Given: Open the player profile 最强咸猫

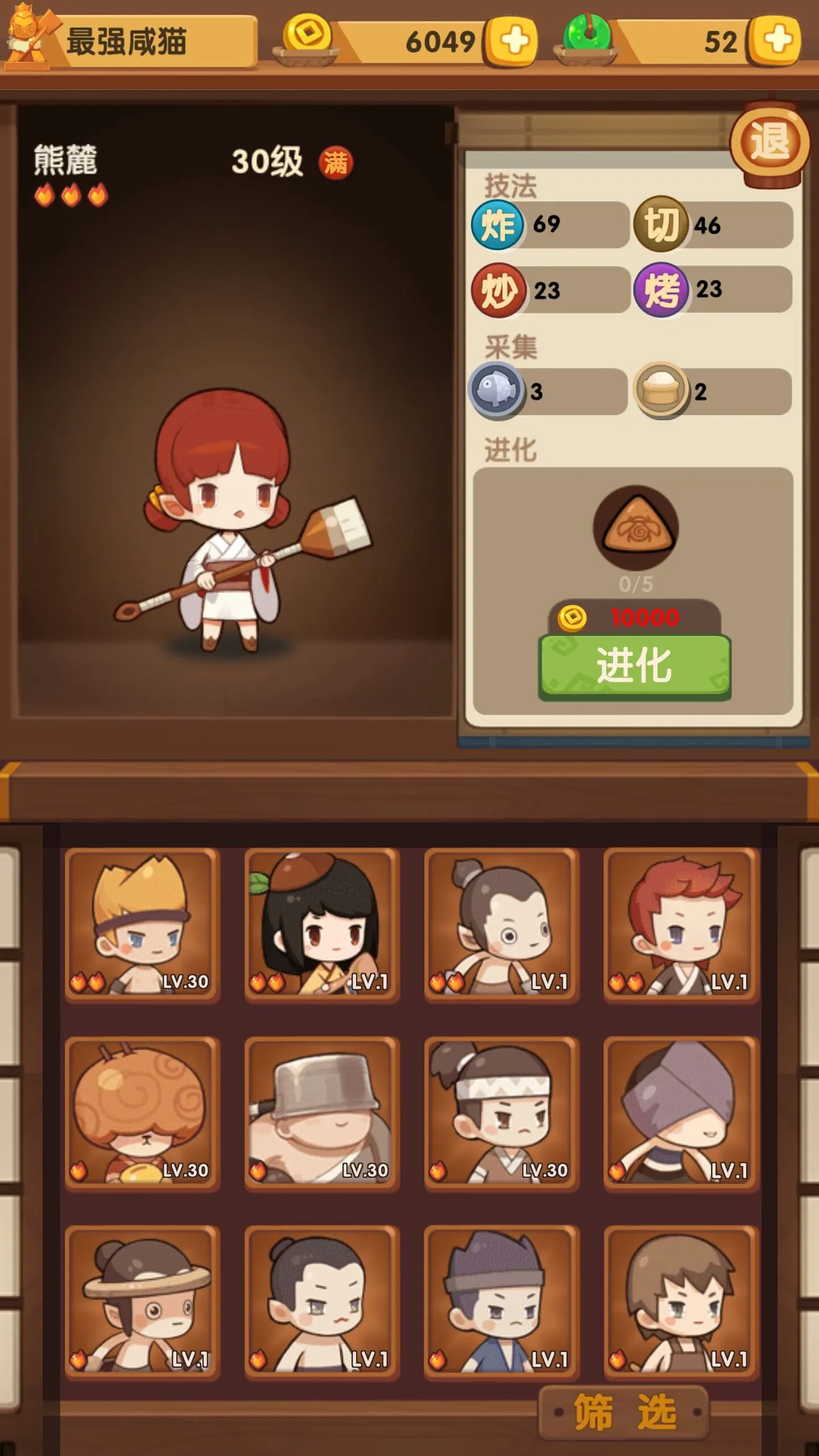Looking at the screenshot, I should (x=130, y=42).
